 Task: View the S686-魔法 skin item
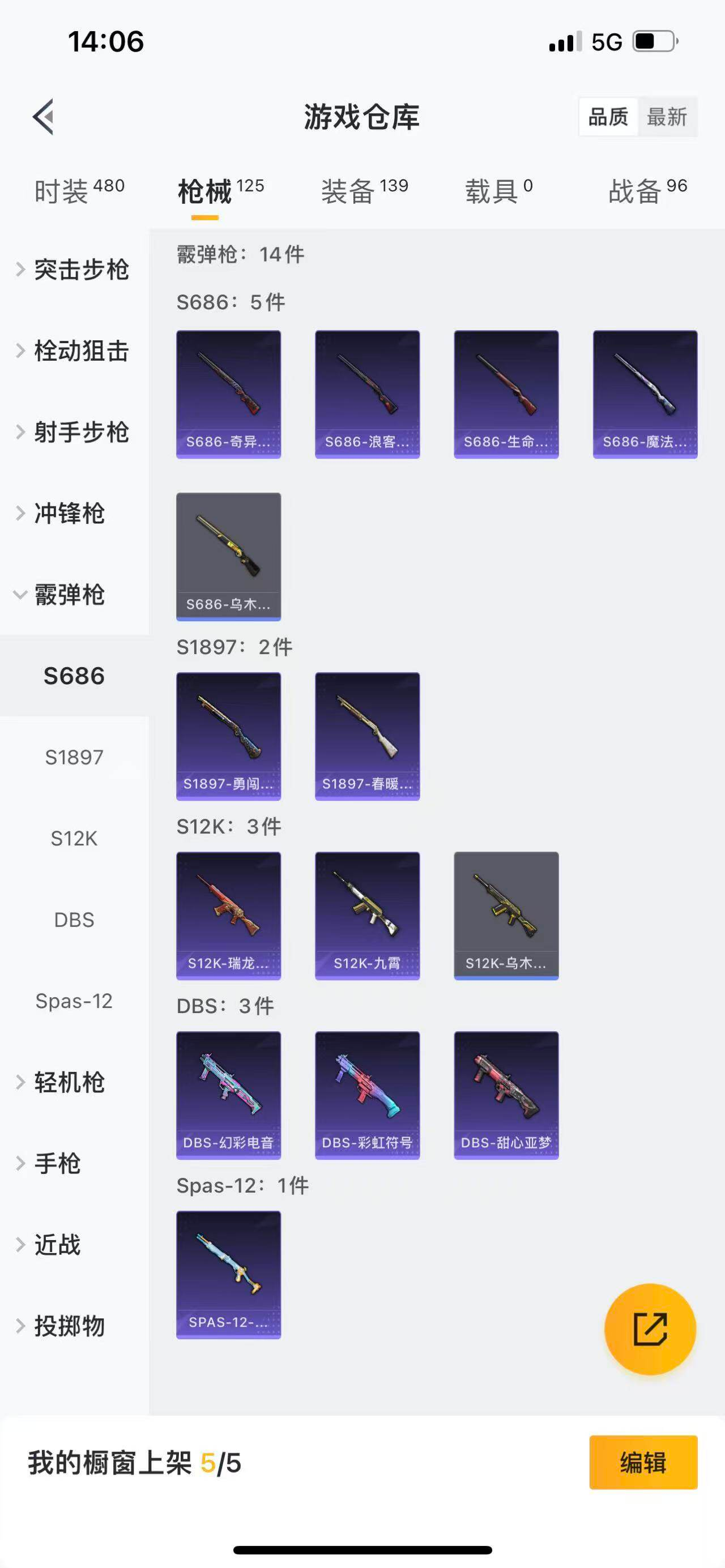point(645,394)
